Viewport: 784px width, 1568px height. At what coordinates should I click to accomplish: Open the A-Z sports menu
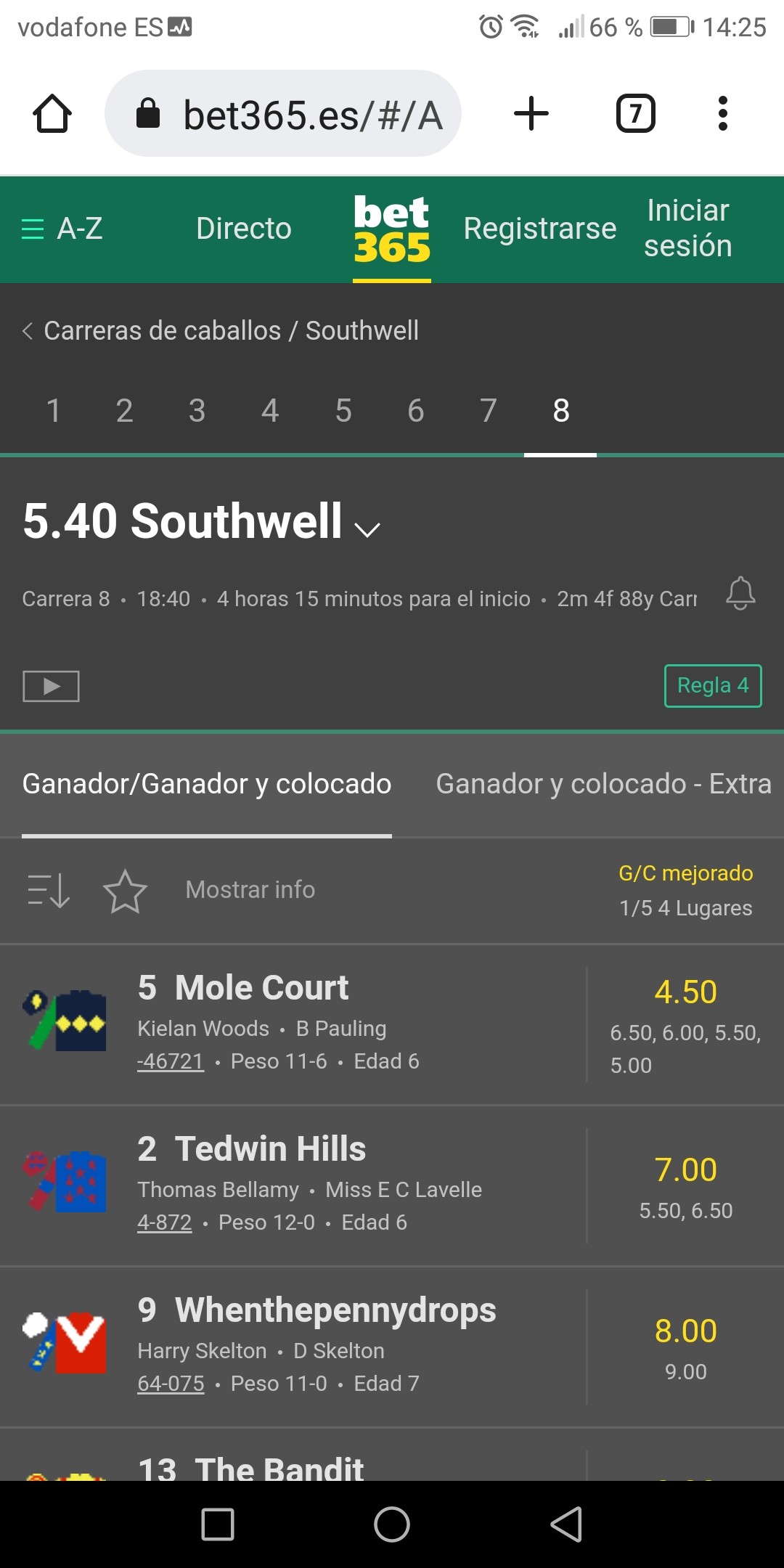[x=62, y=229]
